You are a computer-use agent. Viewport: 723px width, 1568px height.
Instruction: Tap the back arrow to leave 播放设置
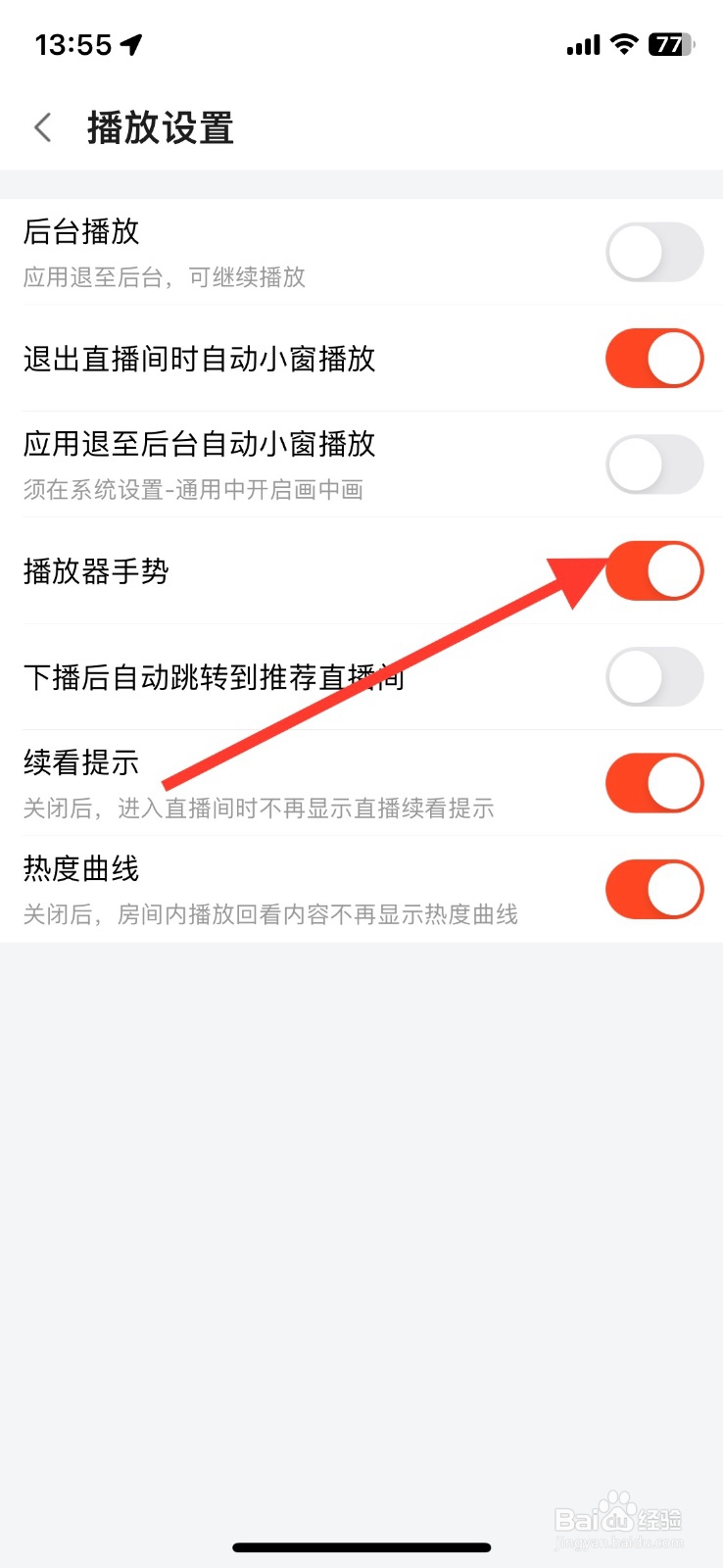pos(43,127)
